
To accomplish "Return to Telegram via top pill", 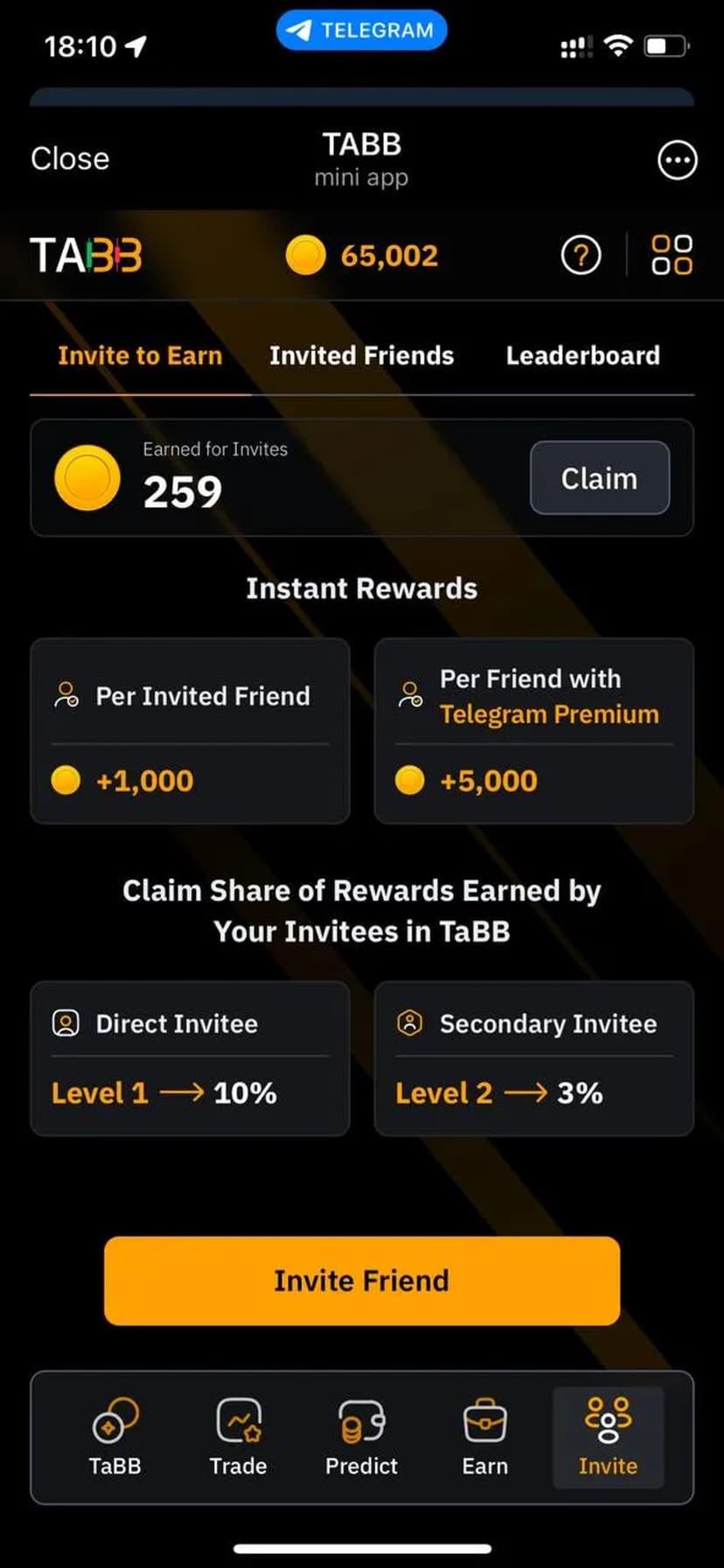I will pyautogui.click(x=361, y=31).
